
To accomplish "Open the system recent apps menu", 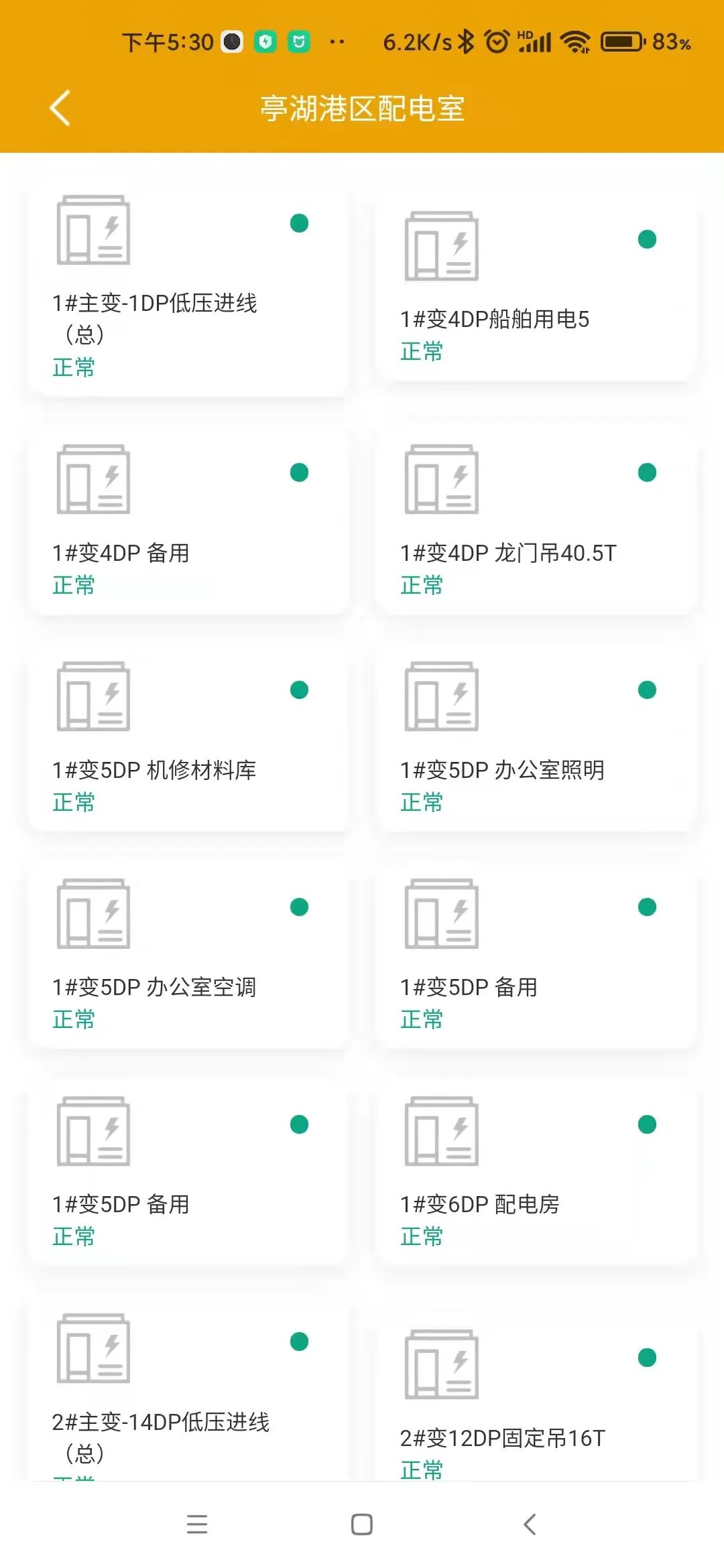I will tap(197, 1524).
